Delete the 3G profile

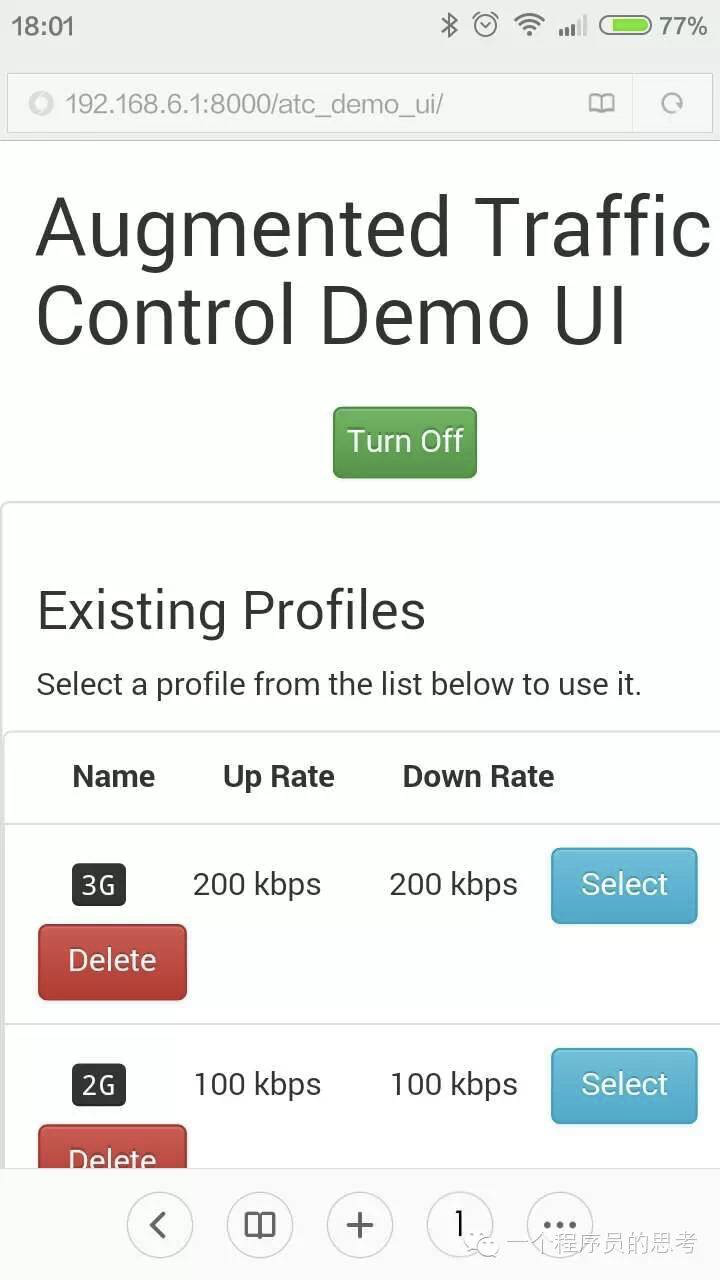tap(112, 961)
